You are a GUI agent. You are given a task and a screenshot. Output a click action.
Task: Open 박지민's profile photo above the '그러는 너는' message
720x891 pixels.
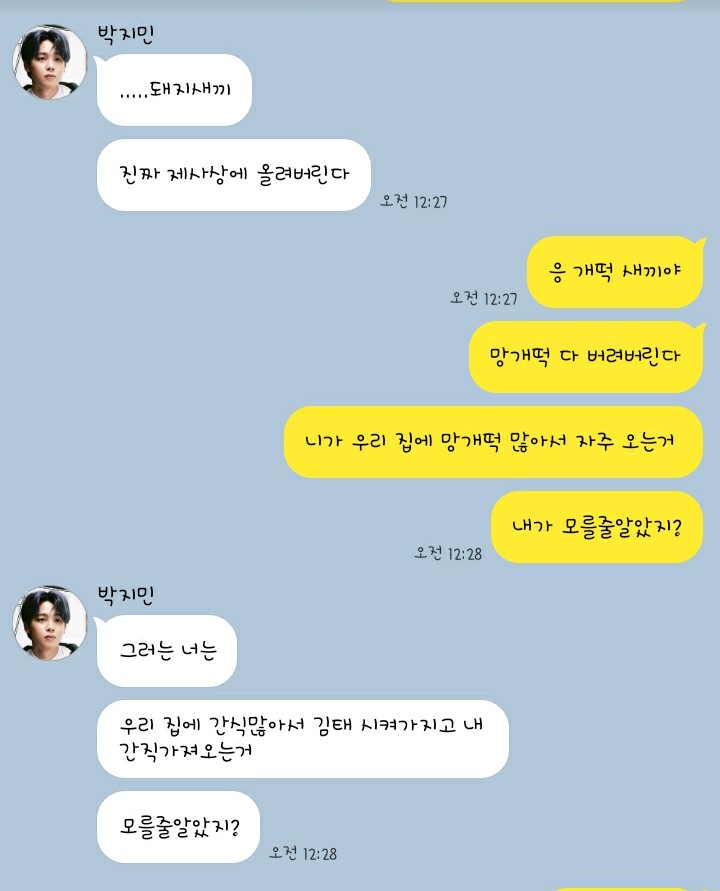coord(49,623)
